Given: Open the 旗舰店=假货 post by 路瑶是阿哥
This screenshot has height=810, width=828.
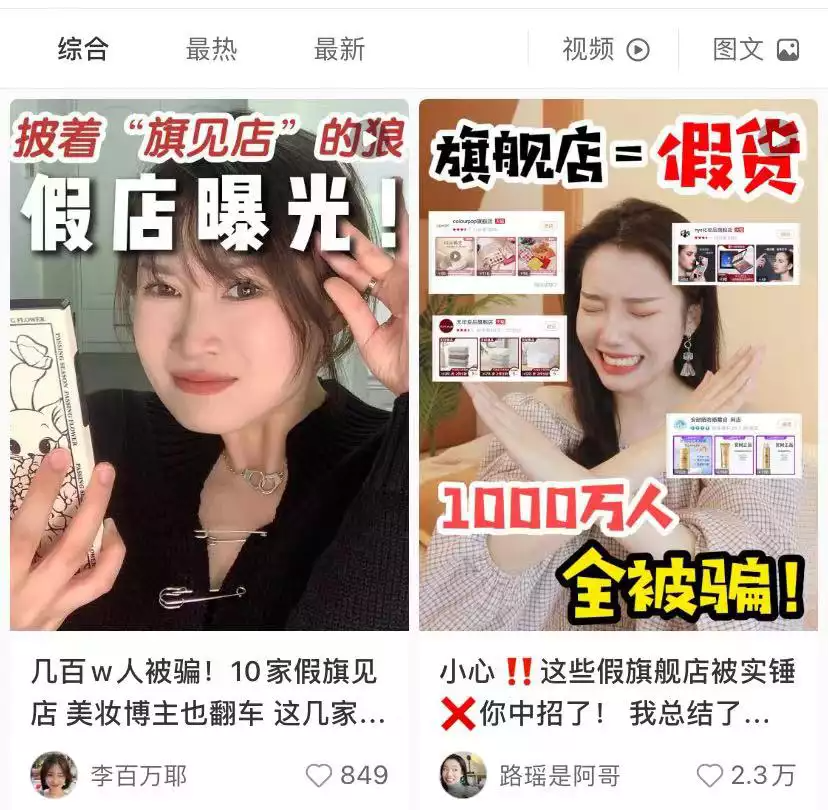Looking at the screenshot, I should 618,365.
